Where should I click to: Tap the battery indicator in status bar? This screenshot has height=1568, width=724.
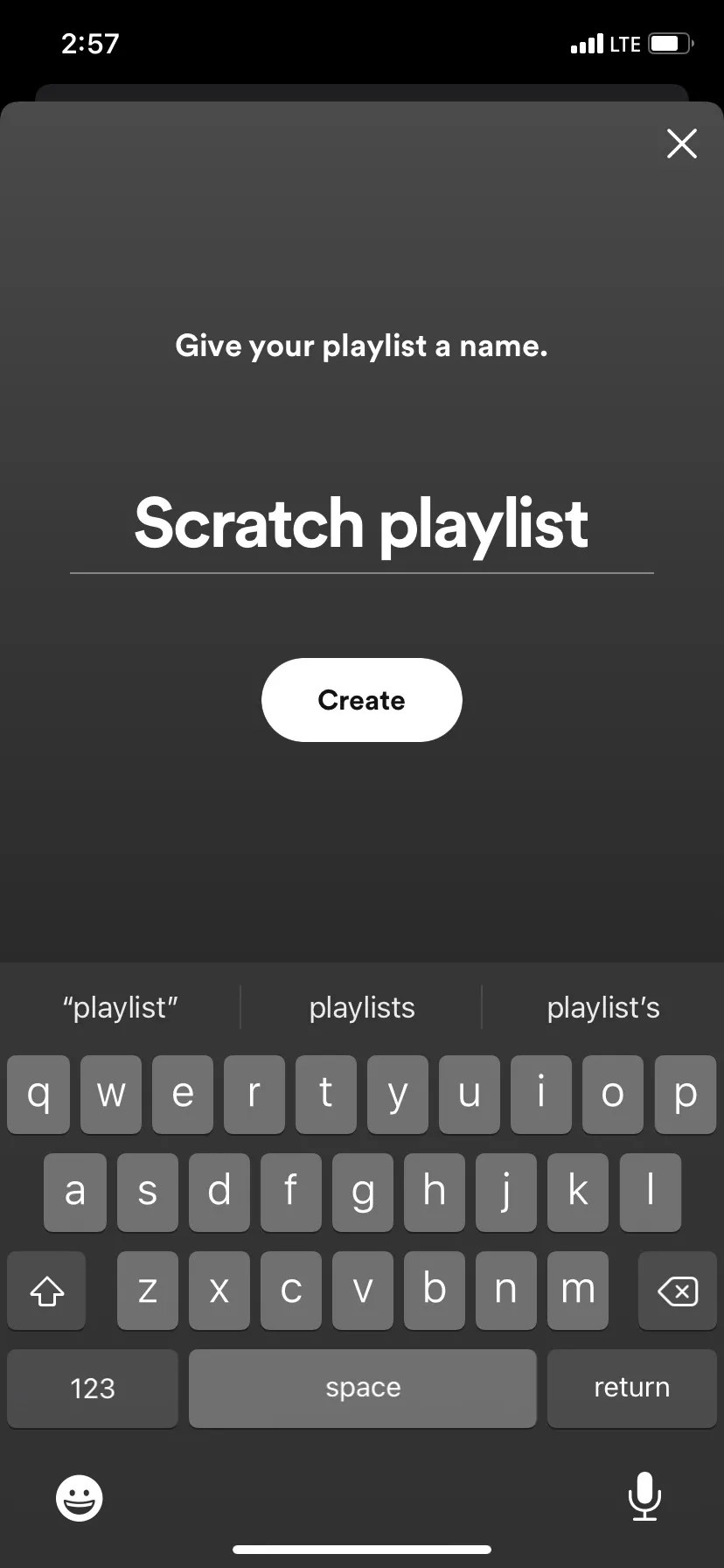670,43
